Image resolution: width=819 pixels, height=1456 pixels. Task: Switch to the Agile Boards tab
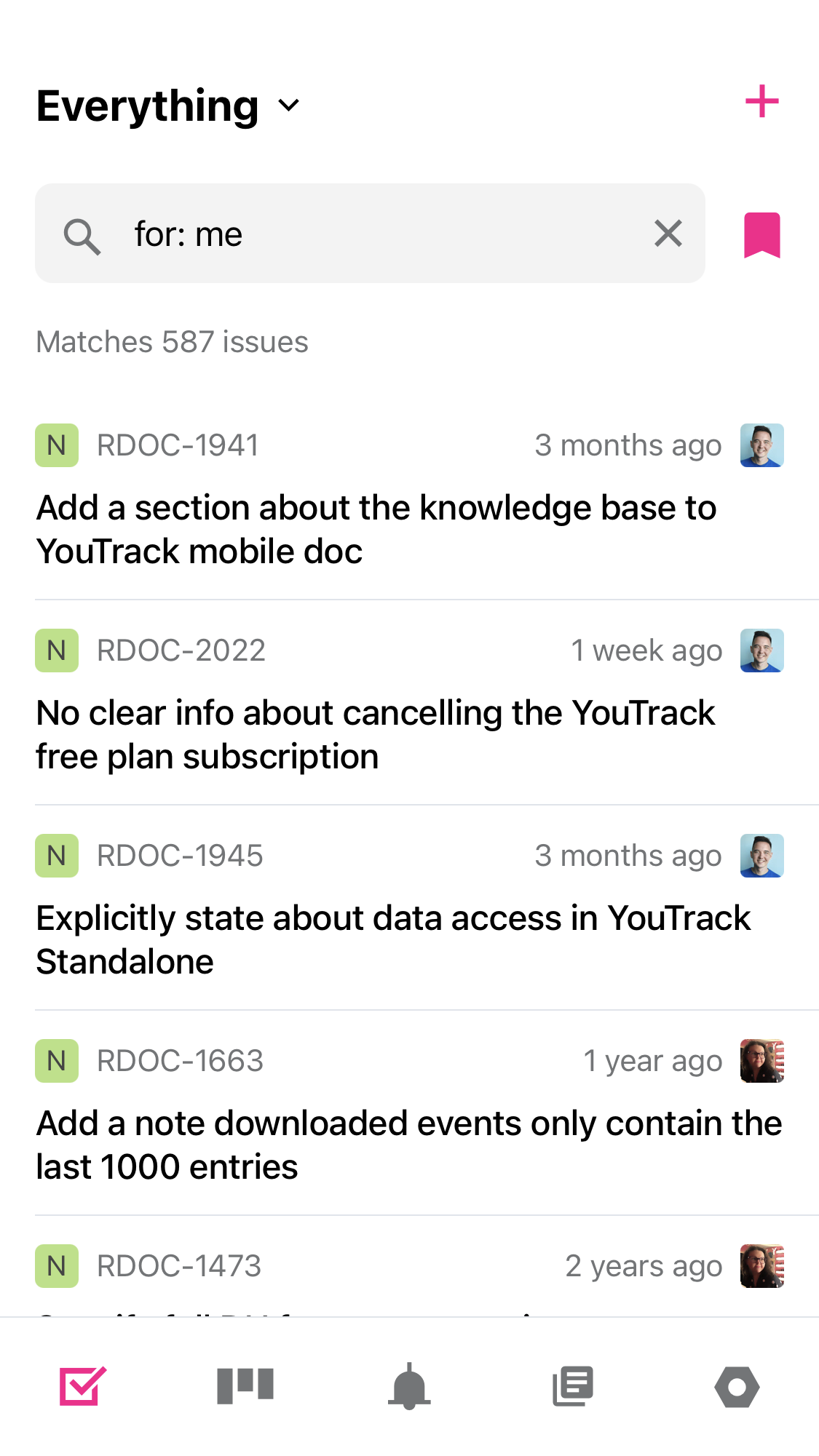(x=245, y=1386)
